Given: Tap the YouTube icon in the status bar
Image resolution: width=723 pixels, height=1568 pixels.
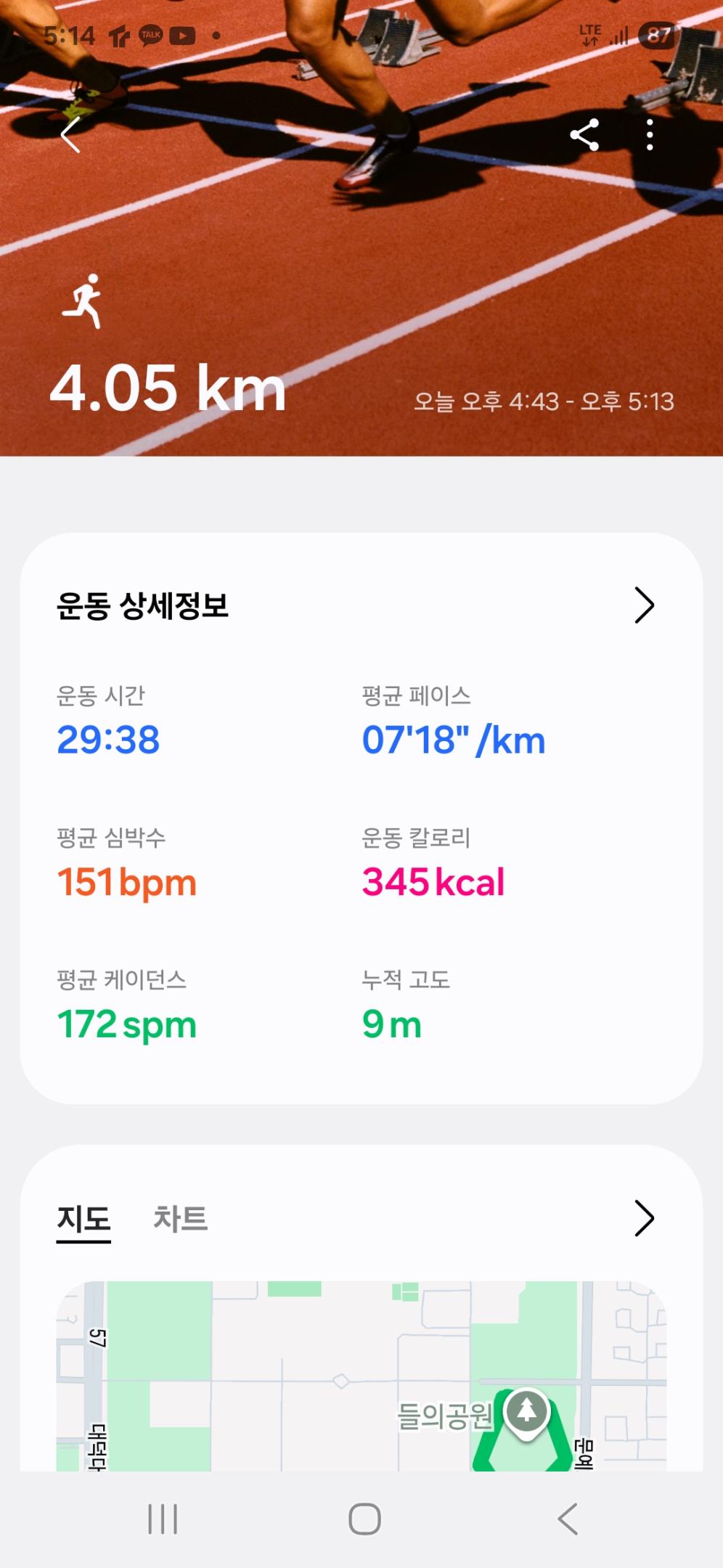Looking at the screenshot, I should coord(184,34).
